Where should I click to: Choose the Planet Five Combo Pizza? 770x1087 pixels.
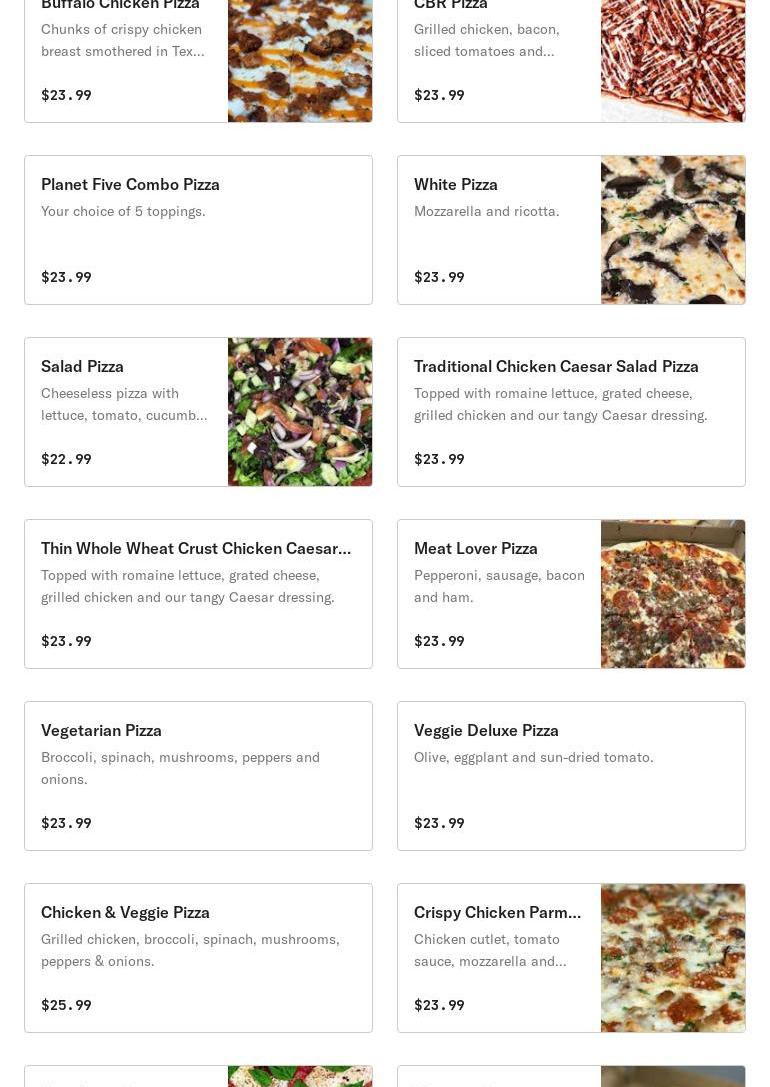pos(198,230)
